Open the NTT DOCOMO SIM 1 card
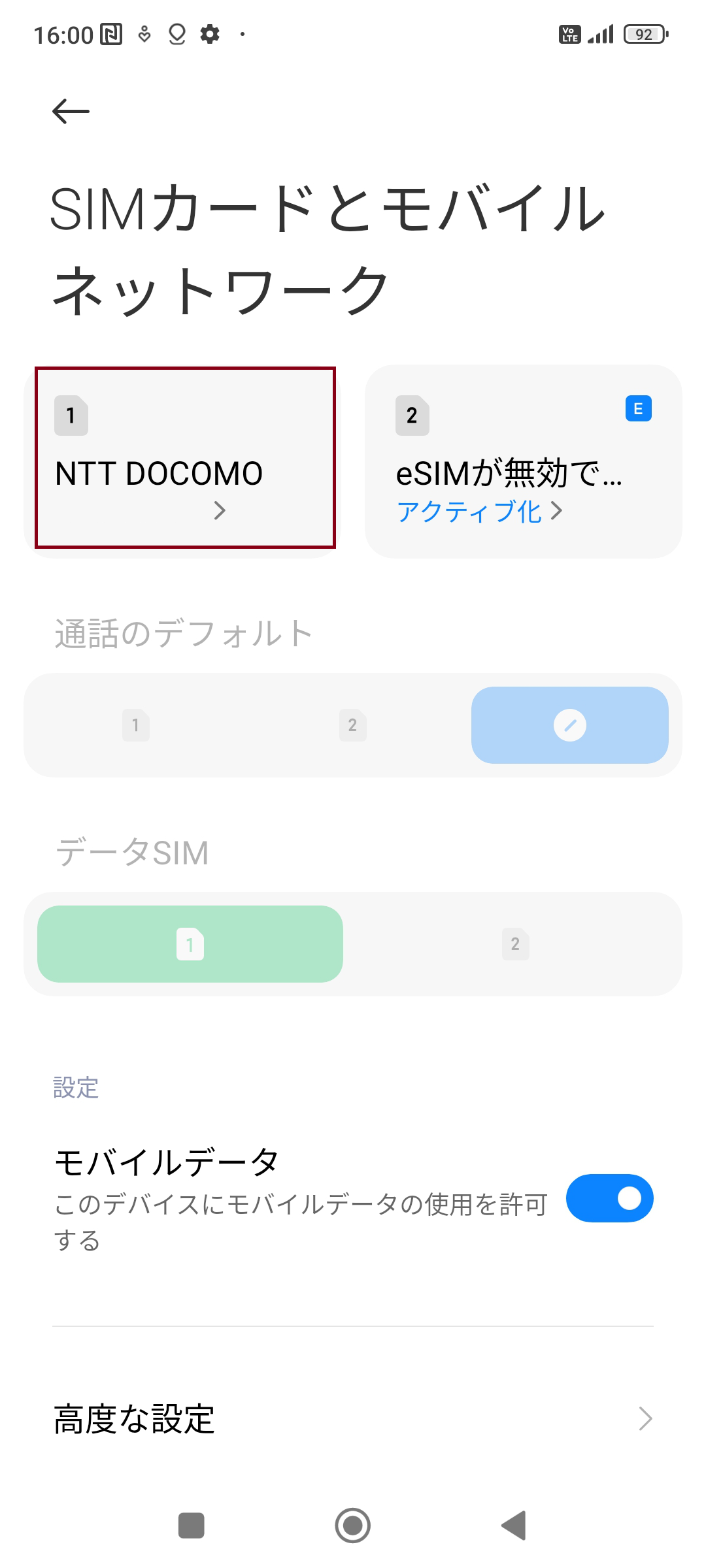The image size is (706, 1568). tap(185, 458)
